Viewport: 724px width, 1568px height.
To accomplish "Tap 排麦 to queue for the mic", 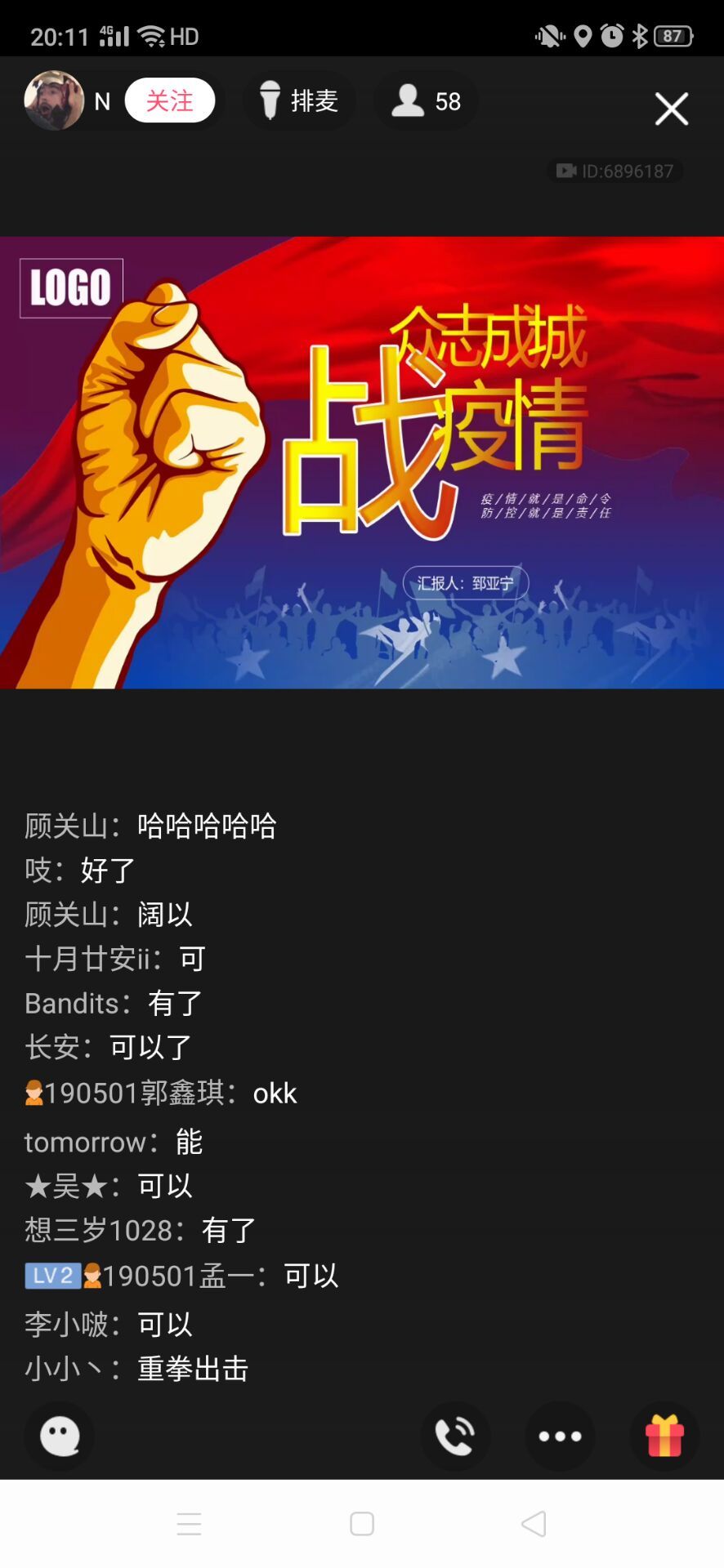I will click(x=299, y=101).
